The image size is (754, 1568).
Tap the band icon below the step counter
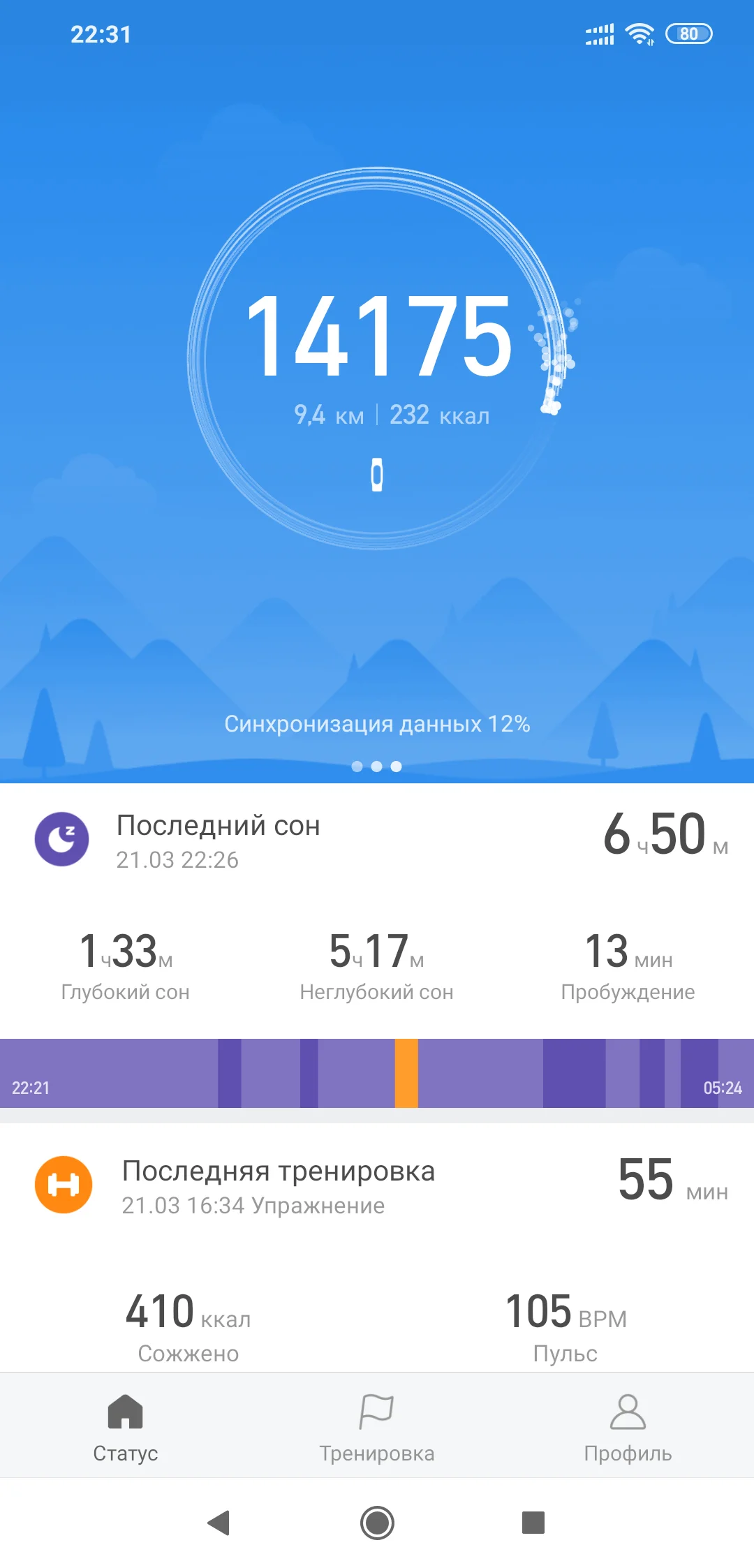click(377, 473)
